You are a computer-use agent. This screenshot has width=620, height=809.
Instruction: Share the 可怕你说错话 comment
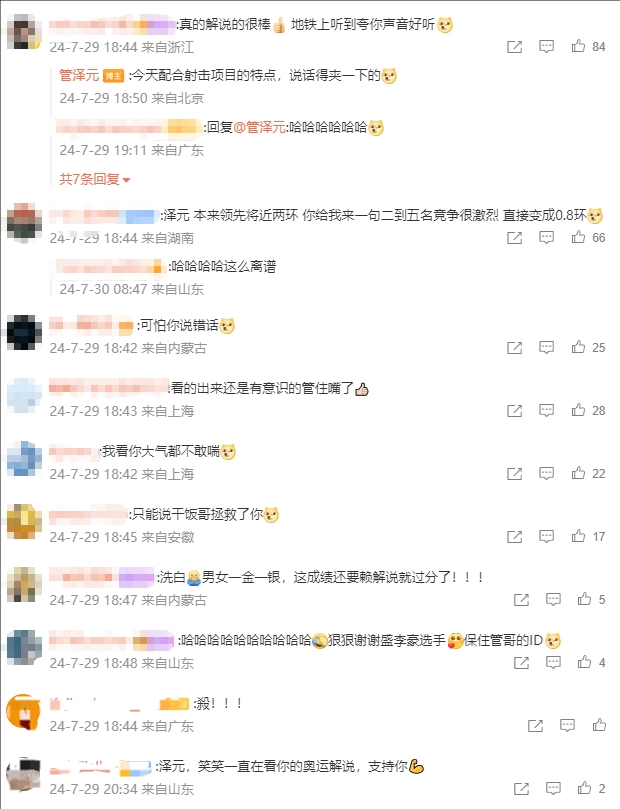click(515, 348)
